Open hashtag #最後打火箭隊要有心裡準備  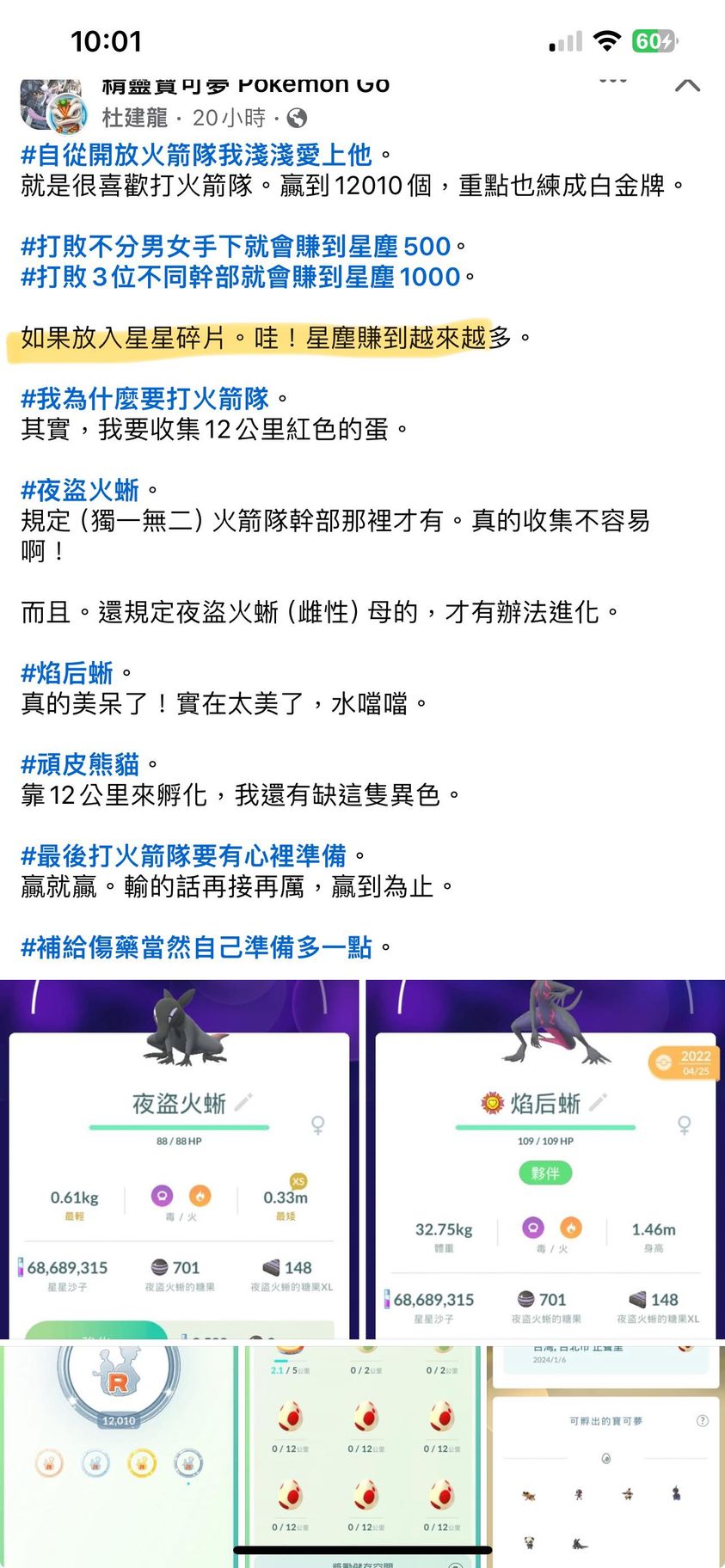coord(183,855)
